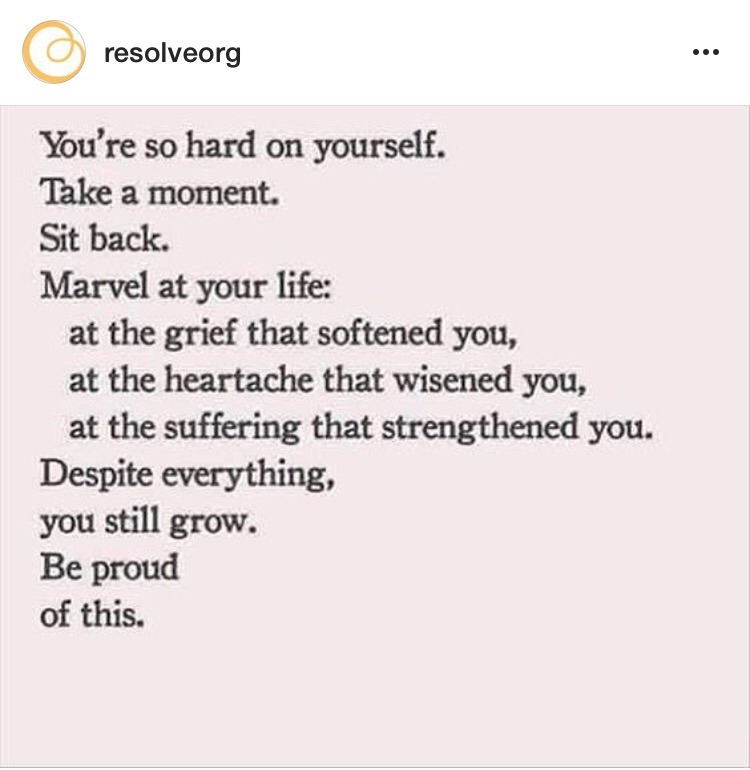Viewport: 750px width, 770px height.
Task: Open the resolveorg username link
Action: coord(172,53)
